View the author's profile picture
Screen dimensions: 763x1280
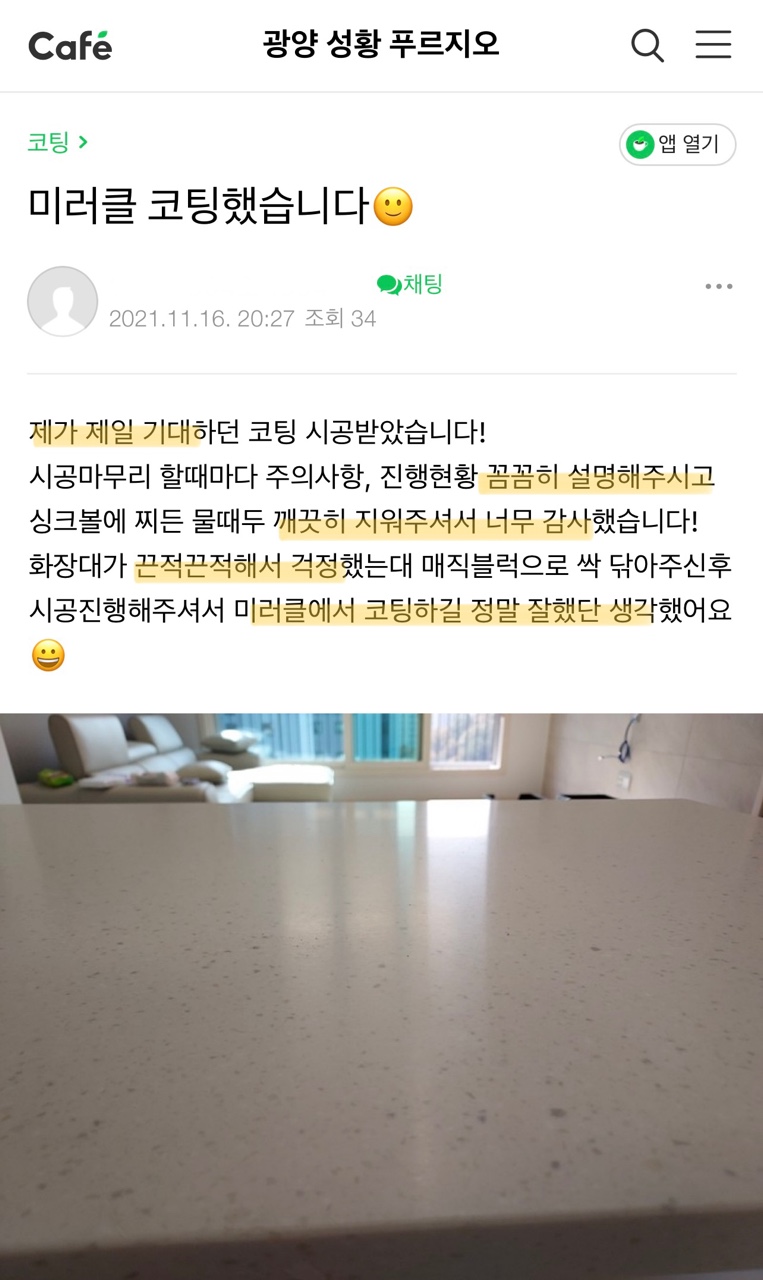pyautogui.click(x=62, y=301)
